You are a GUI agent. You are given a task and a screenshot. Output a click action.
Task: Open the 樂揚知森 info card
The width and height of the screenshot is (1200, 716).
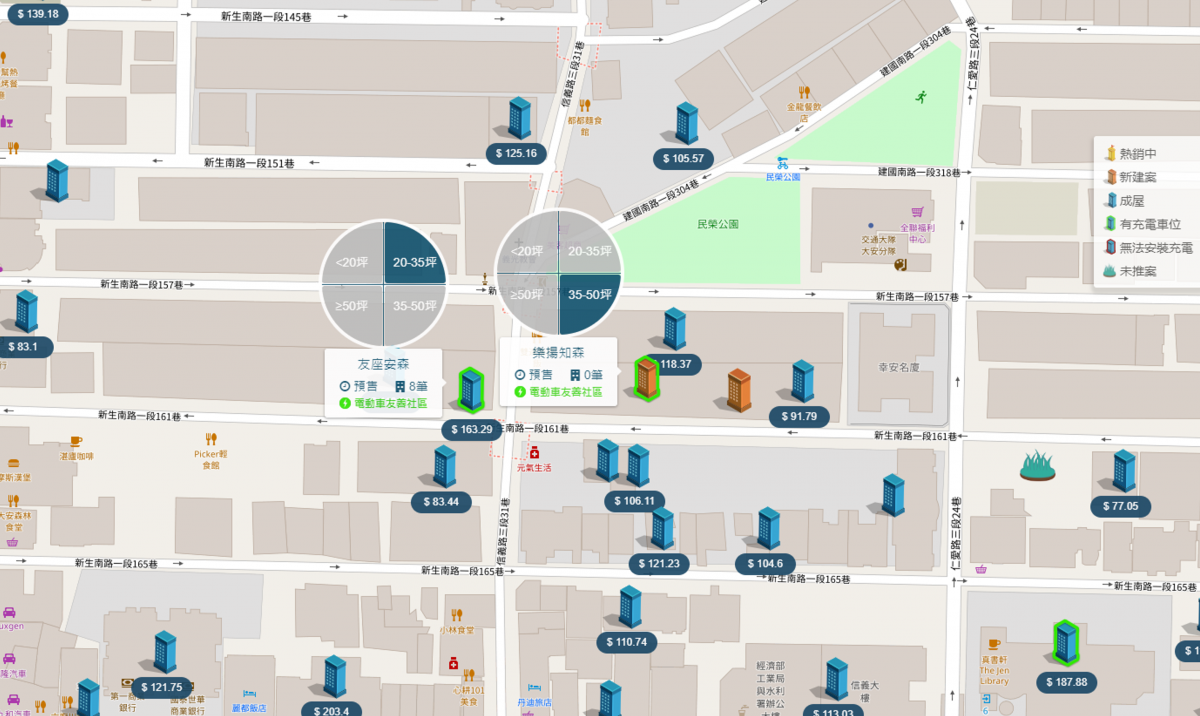(558, 371)
